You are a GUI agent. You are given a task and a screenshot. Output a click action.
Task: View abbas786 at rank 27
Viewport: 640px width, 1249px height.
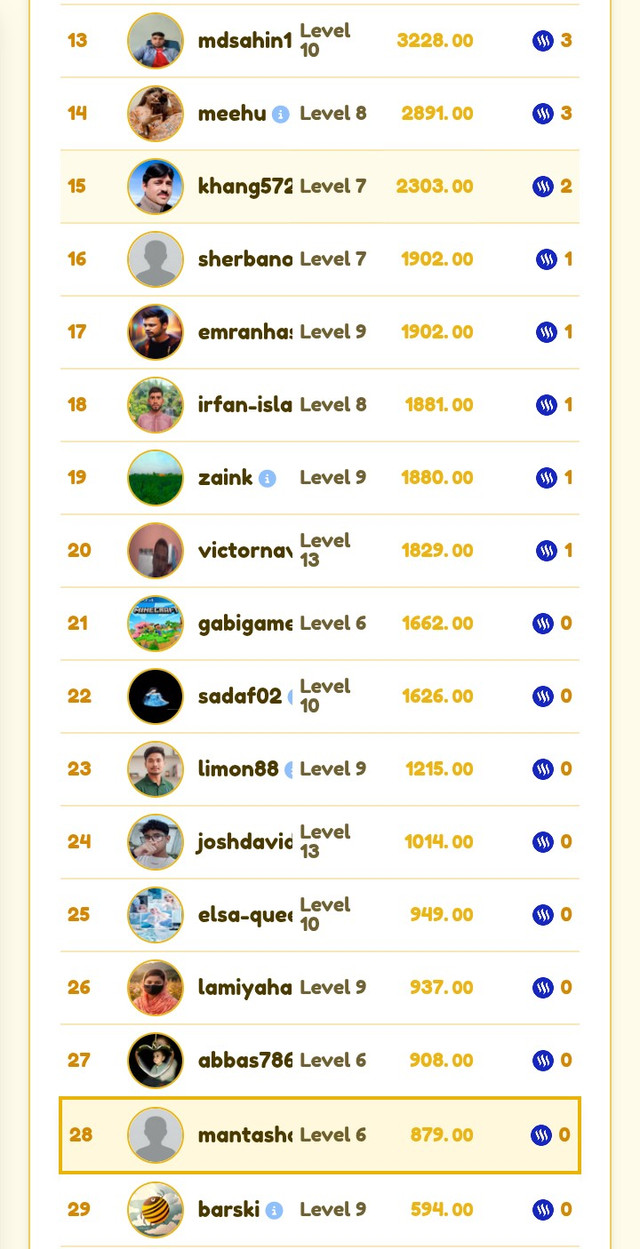[x=320, y=1061]
